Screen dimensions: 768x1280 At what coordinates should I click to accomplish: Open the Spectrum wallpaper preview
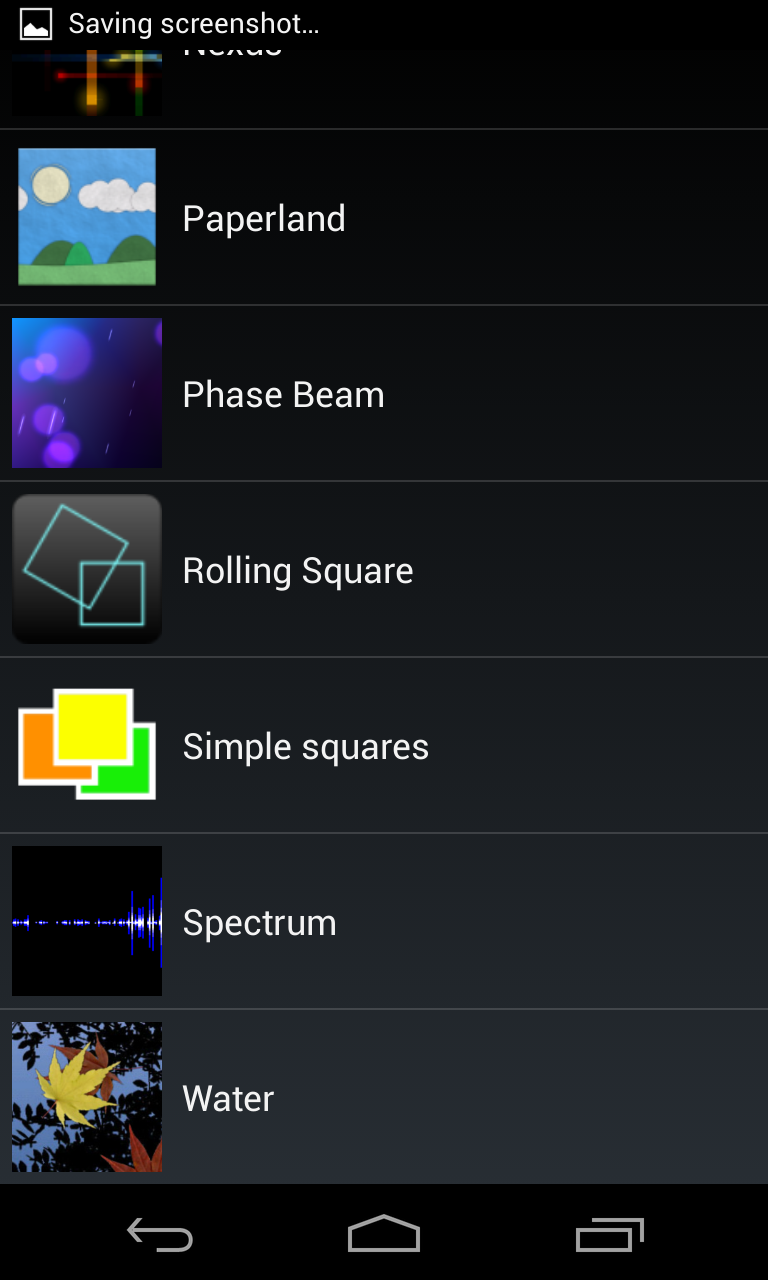click(x=384, y=922)
